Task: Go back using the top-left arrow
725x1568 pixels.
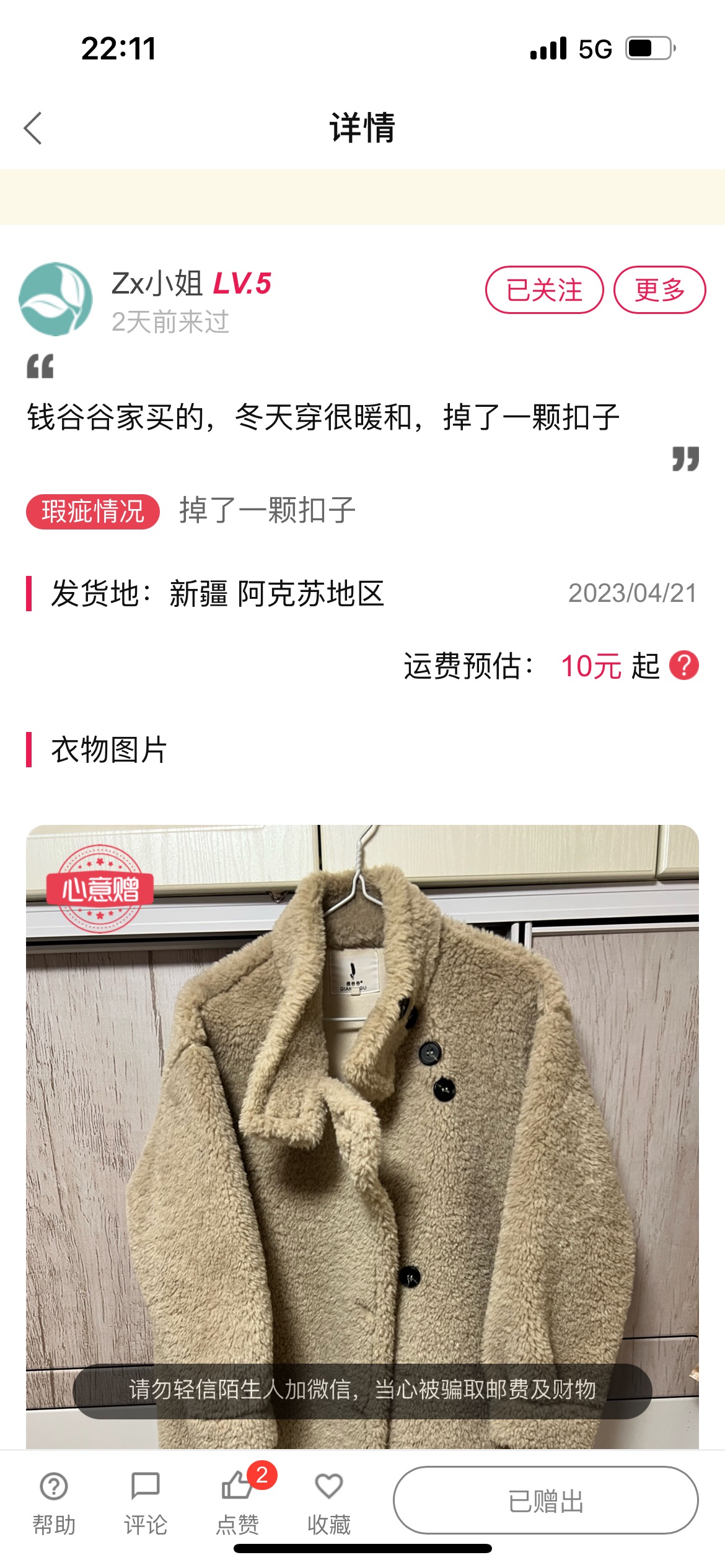Action: coord(33,128)
